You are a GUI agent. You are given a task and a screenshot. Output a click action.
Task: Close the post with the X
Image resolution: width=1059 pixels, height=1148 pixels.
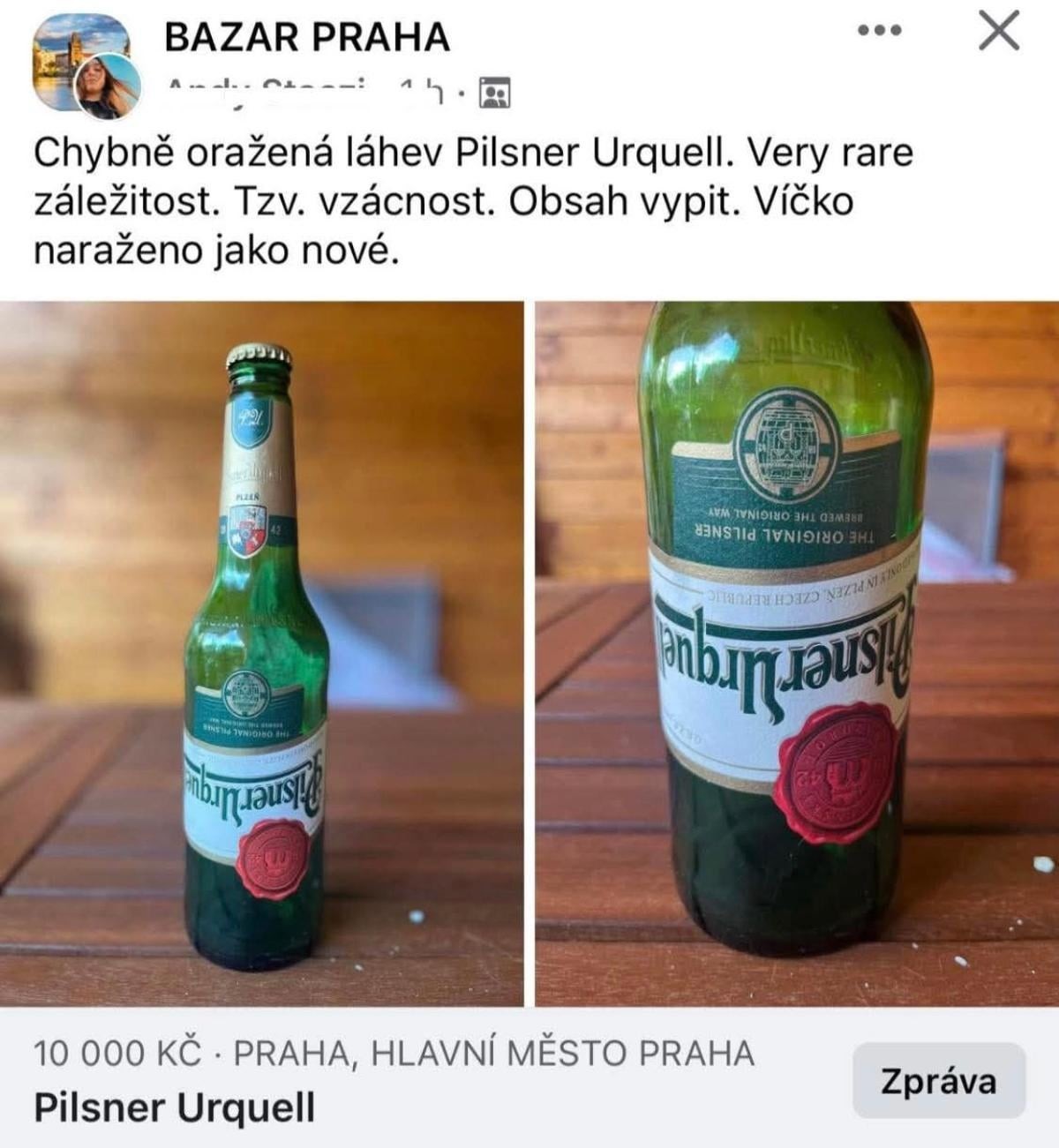999,33
